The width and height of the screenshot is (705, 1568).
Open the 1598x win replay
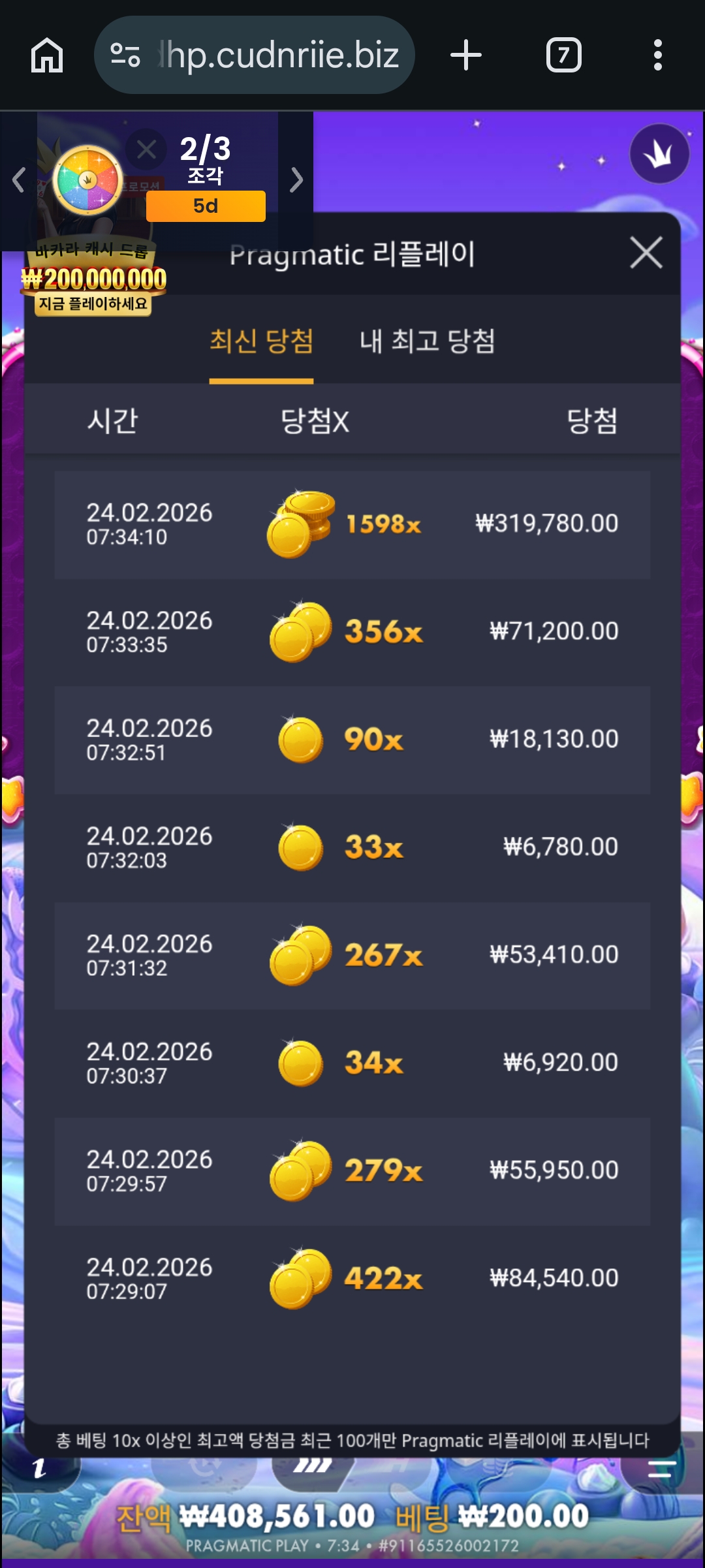(x=352, y=524)
